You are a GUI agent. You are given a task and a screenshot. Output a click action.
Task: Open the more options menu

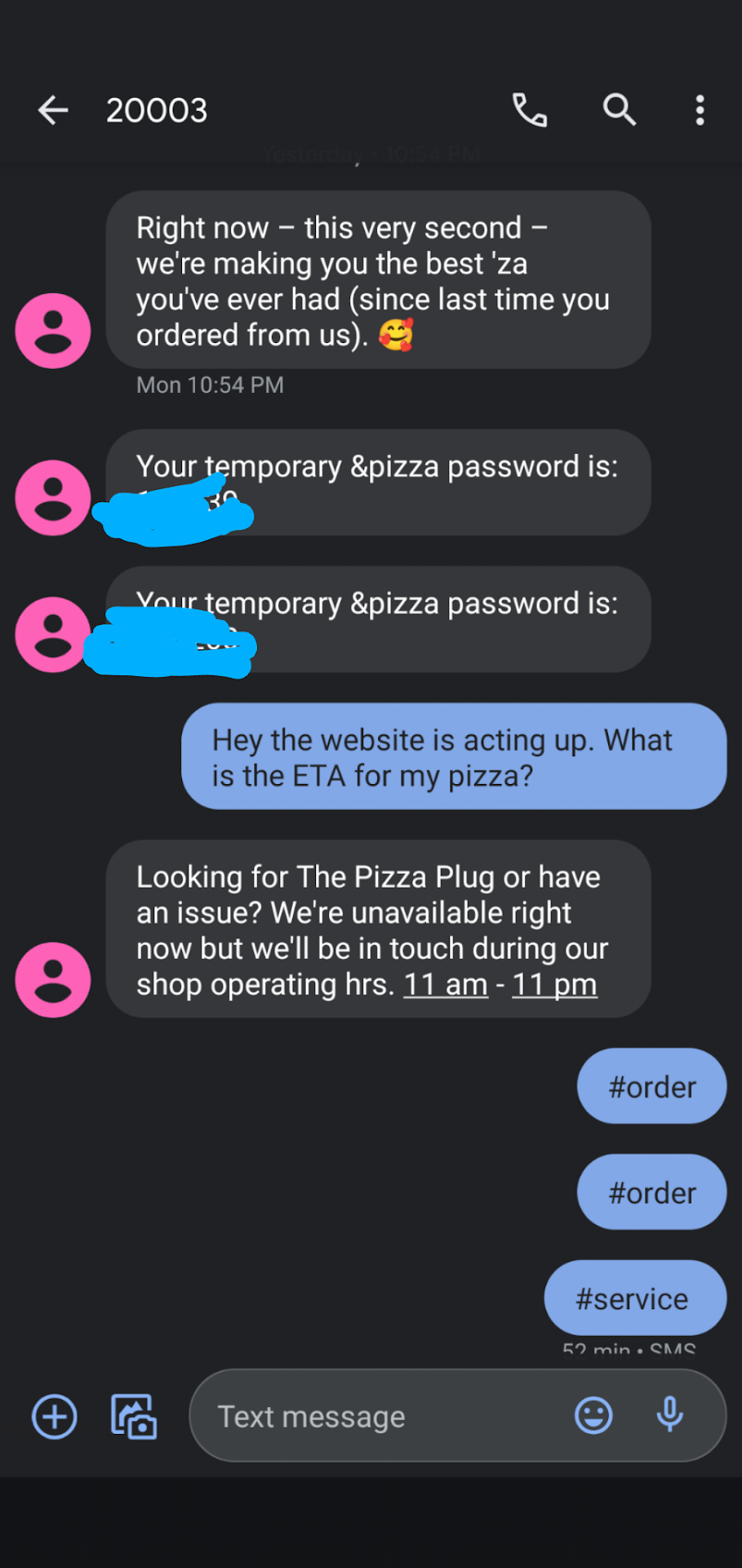pyautogui.click(x=700, y=109)
